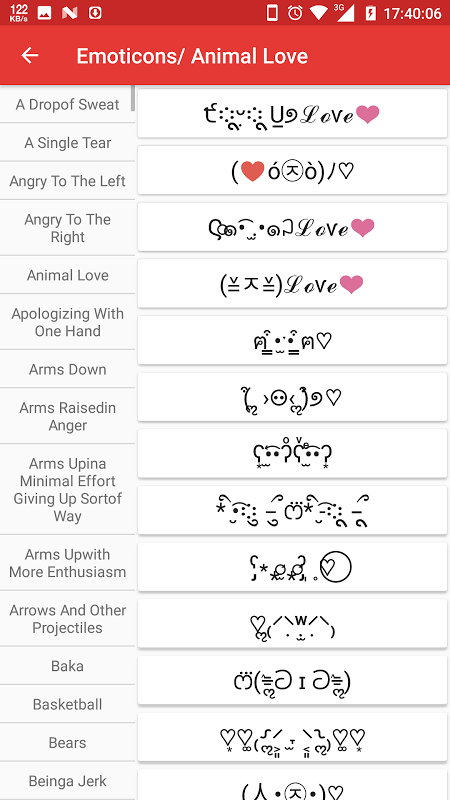Open the Basketball category
The height and width of the screenshot is (800, 450).
[x=67, y=704]
